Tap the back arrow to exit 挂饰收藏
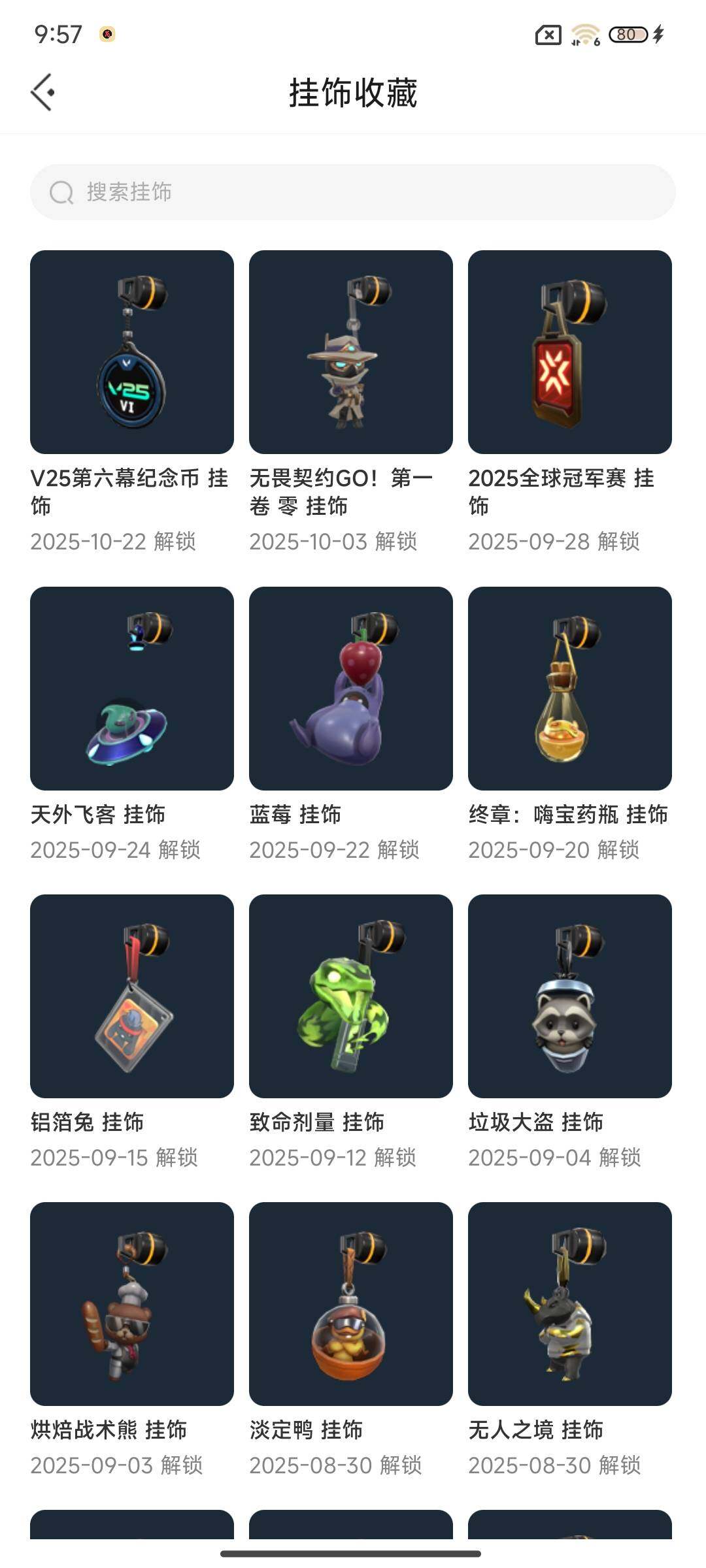 (x=44, y=91)
